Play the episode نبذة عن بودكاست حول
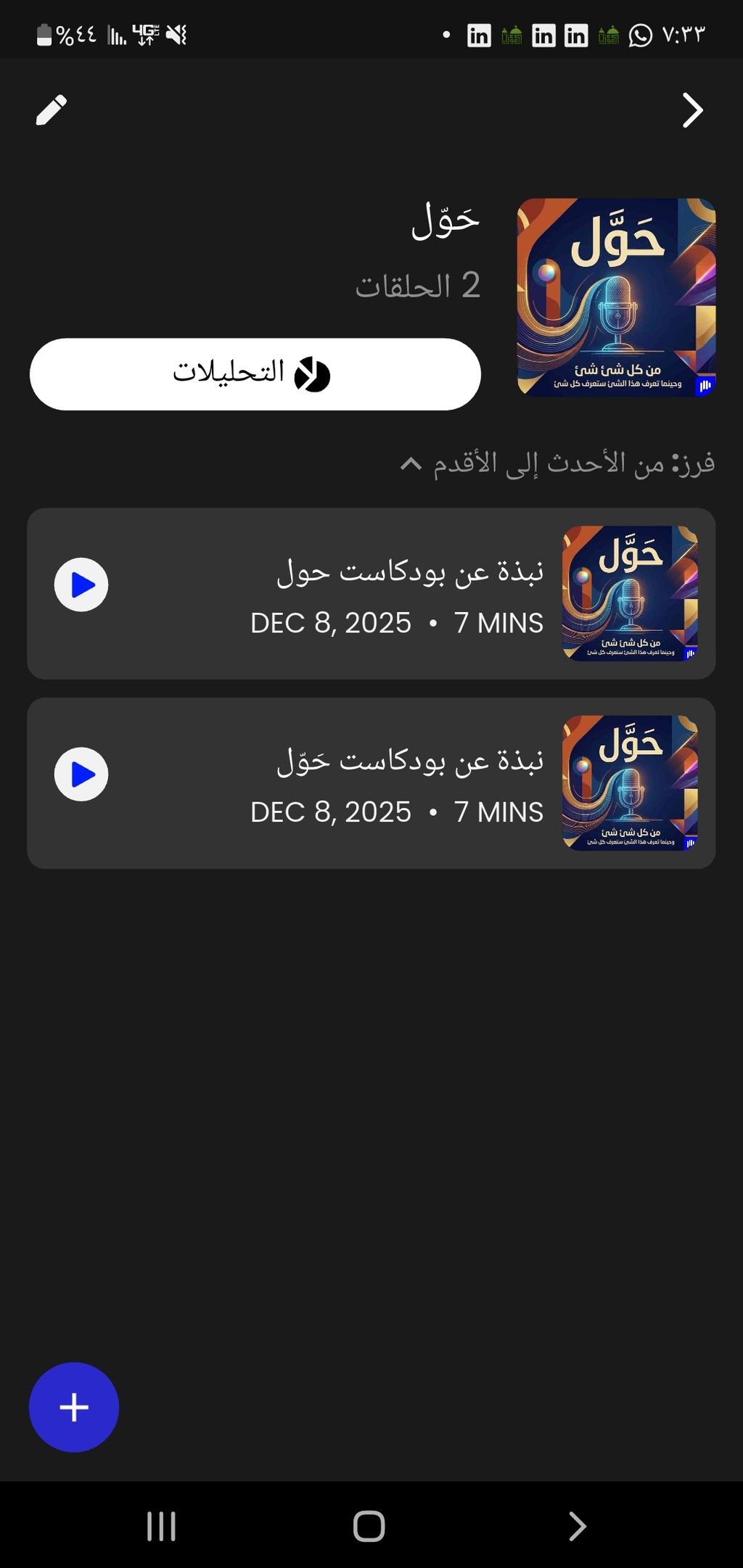The height and width of the screenshot is (1568, 743). coord(81,585)
